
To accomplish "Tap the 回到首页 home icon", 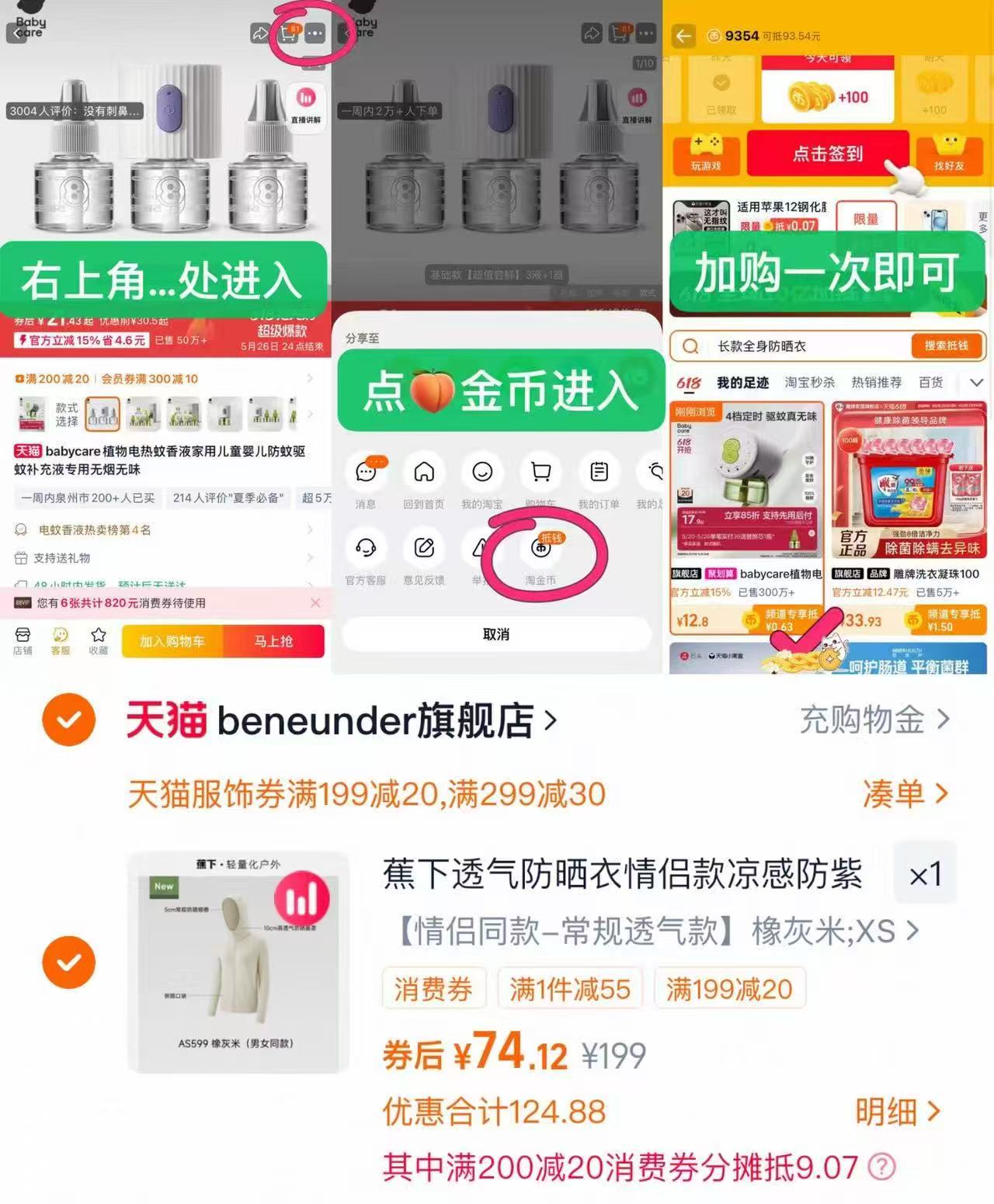I will coord(424,472).
